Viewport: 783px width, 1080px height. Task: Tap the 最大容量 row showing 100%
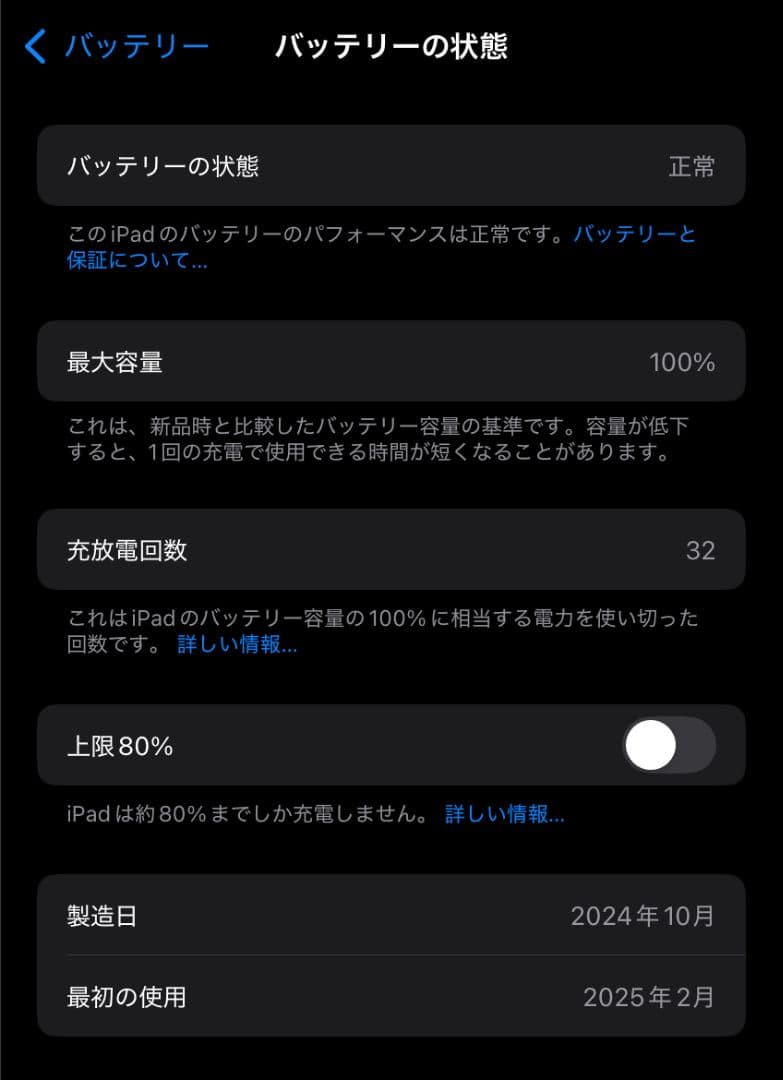[x=391, y=362]
